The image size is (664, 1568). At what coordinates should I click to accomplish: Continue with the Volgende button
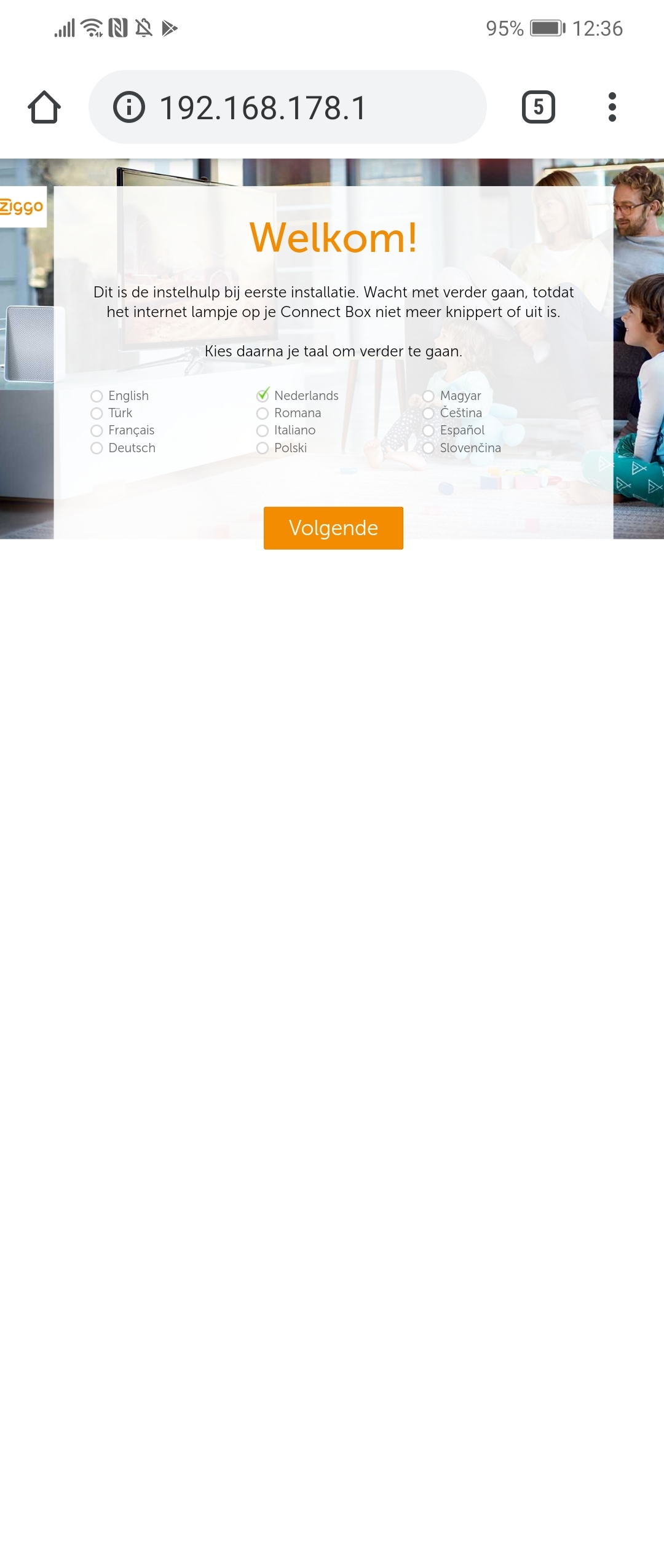pyautogui.click(x=333, y=528)
